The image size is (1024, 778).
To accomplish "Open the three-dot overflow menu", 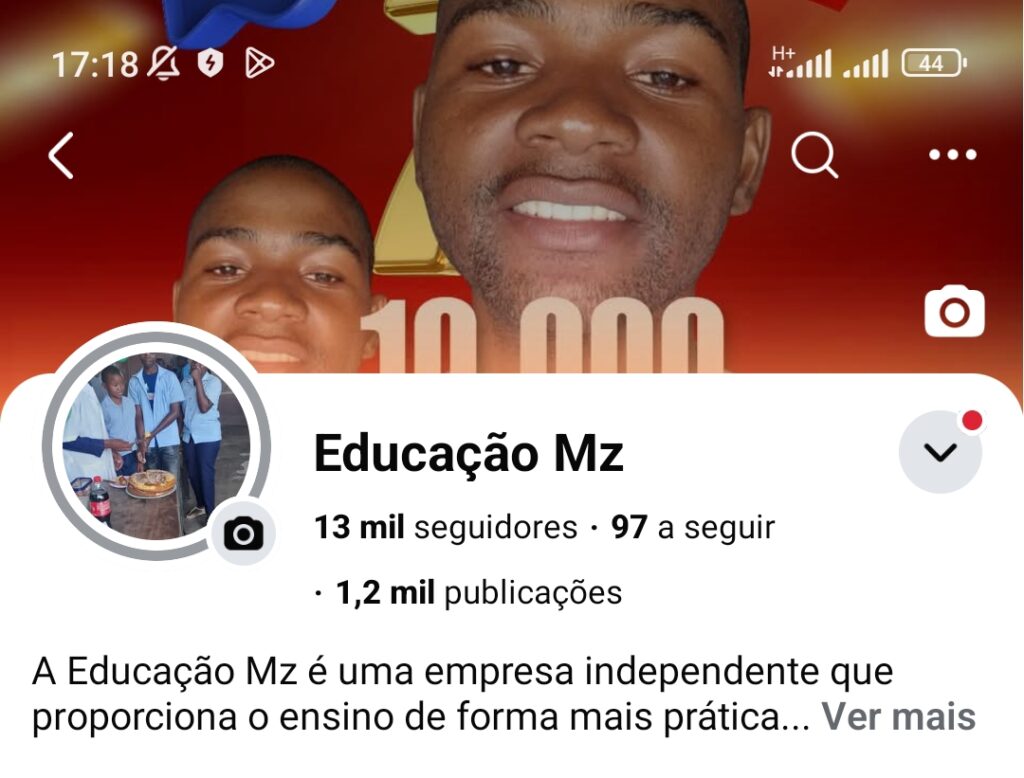I will (x=952, y=155).
